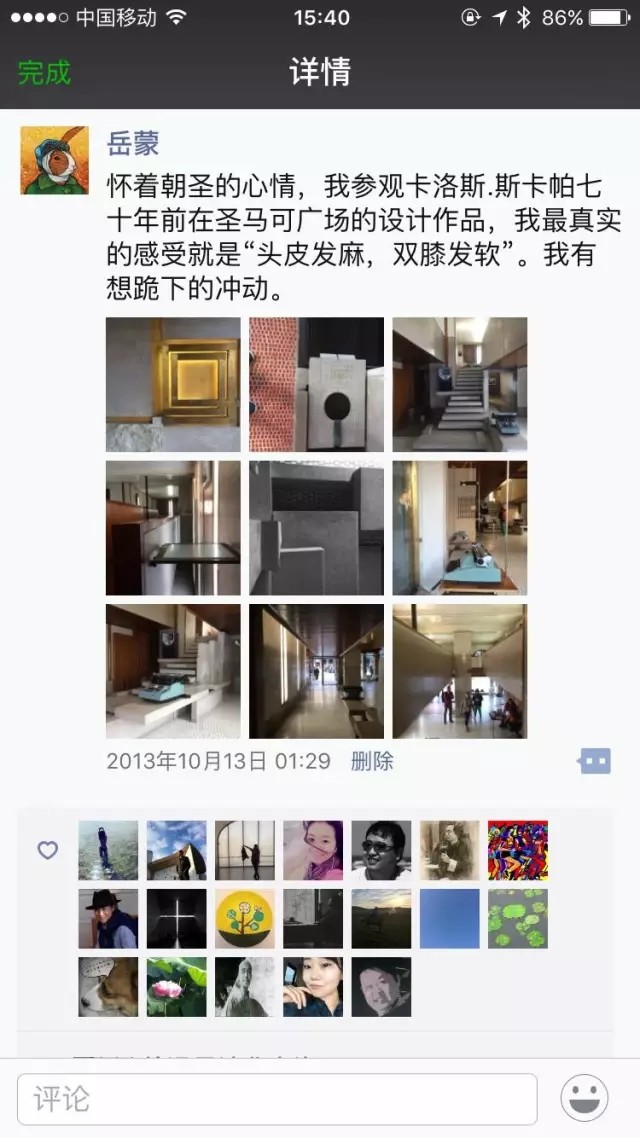View the typewriter display case photo
The image size is (640, 1138).
click(x=459, y=527)
